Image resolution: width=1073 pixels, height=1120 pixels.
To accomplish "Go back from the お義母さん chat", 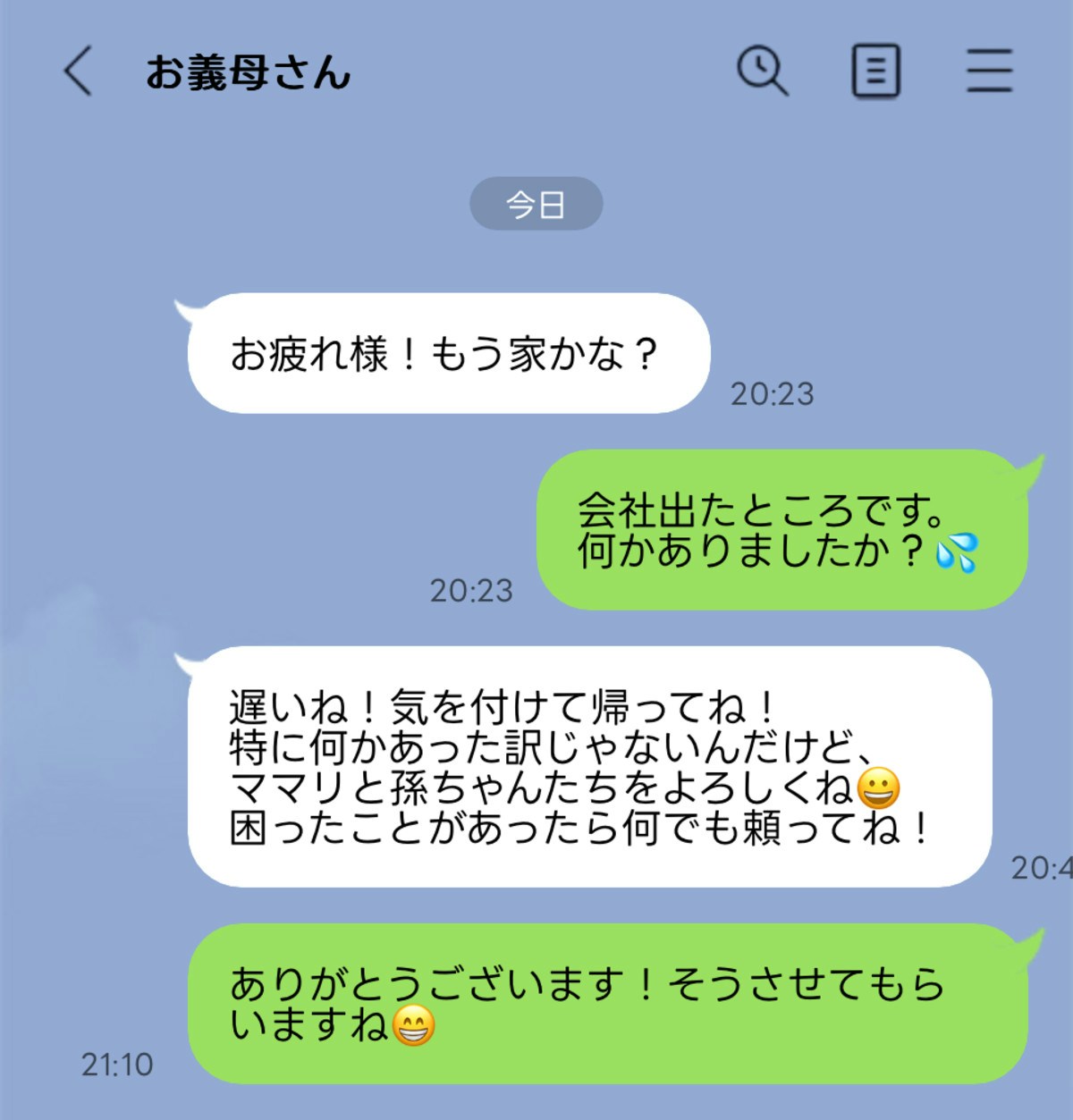I will tap(78, 72).
